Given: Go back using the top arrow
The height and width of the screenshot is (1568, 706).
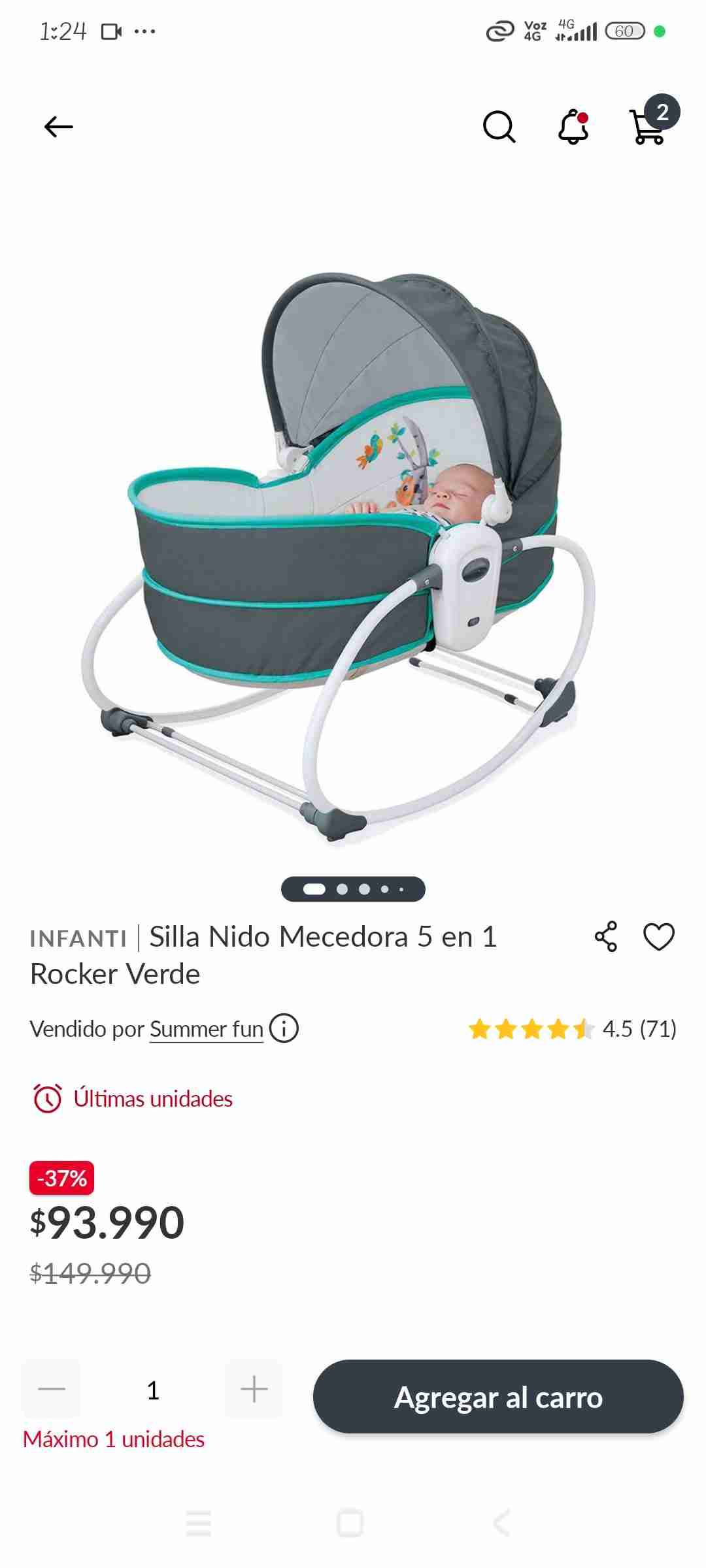Looking at the screenshot, I should tap(58, 127).
